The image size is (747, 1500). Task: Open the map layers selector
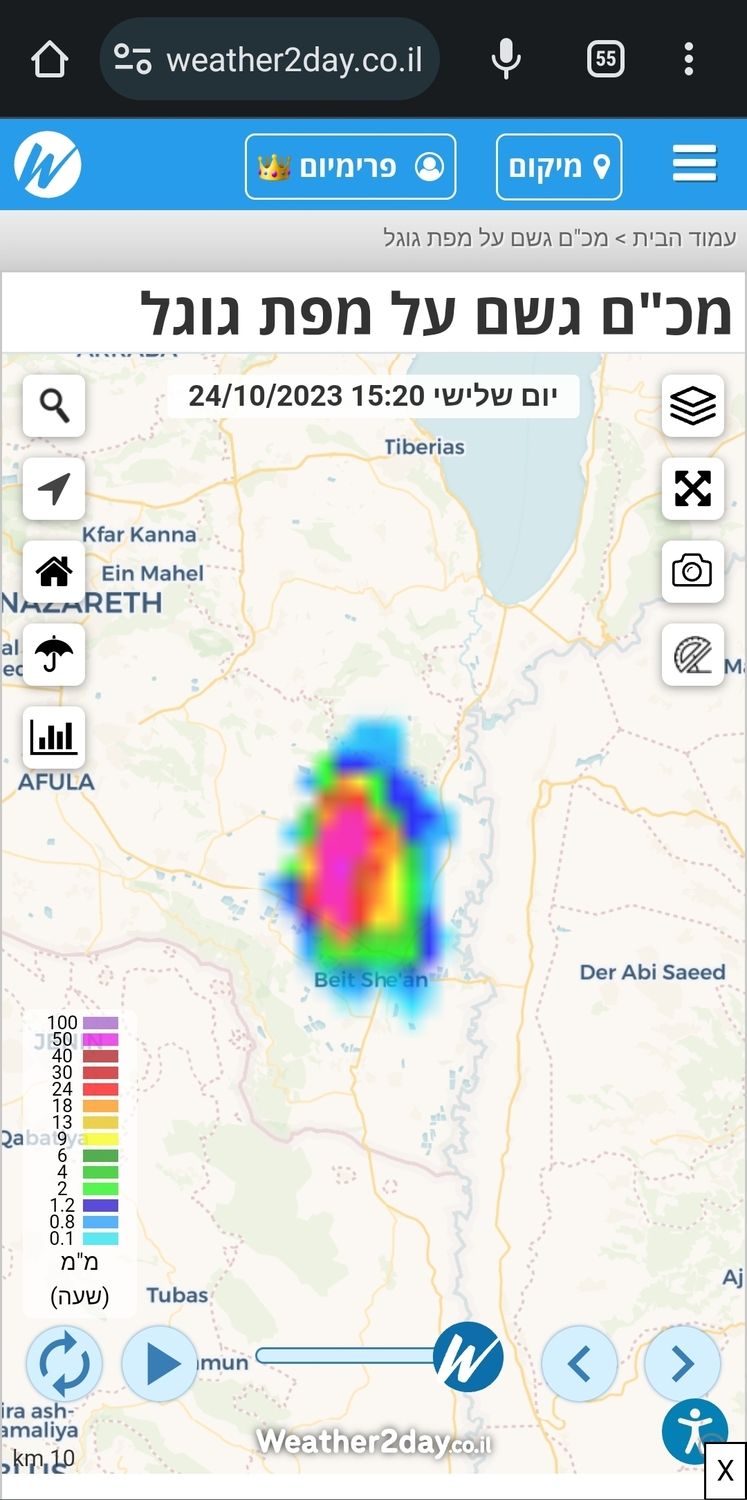tap(692, 406)
